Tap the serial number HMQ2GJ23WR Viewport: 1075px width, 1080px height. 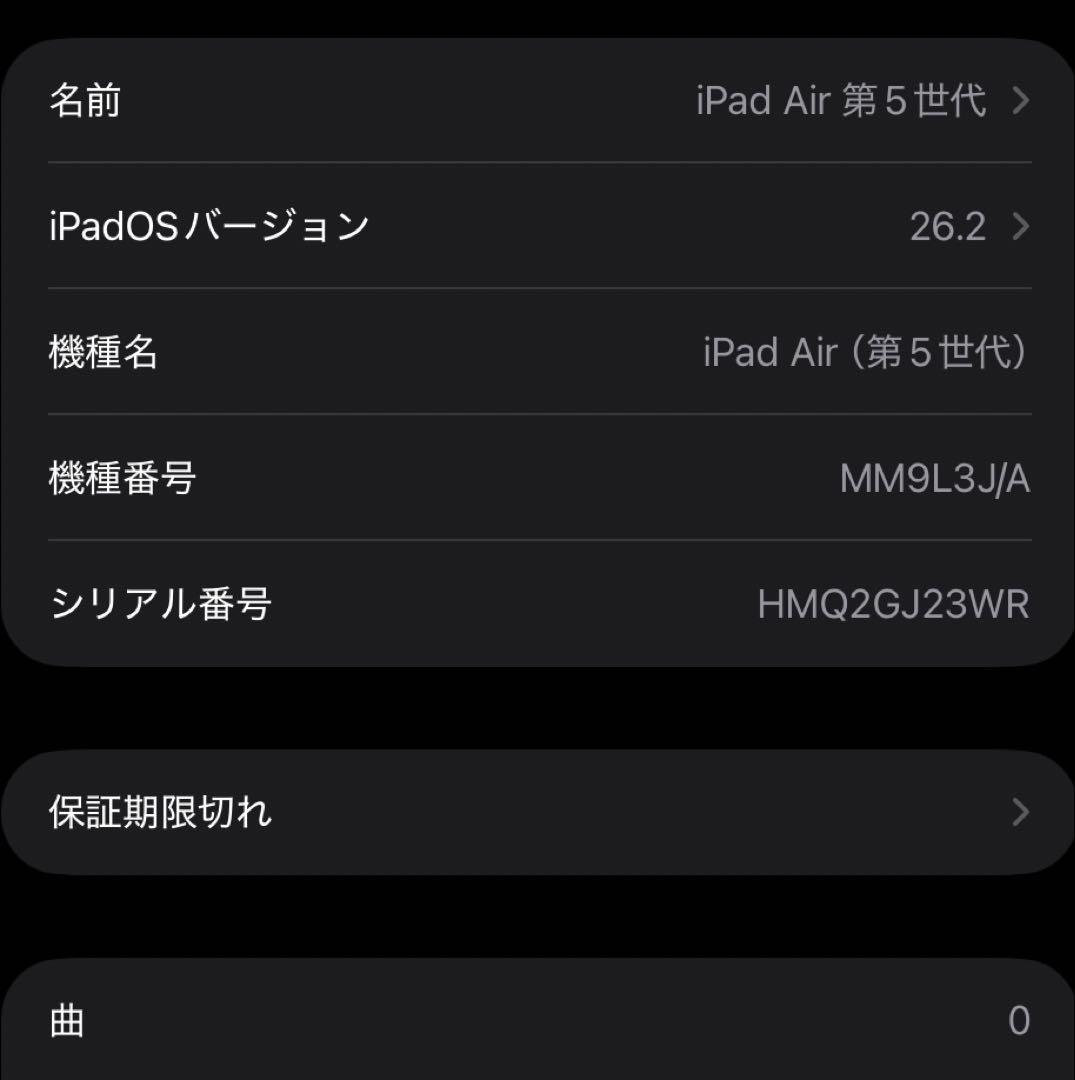pos(894,603)
